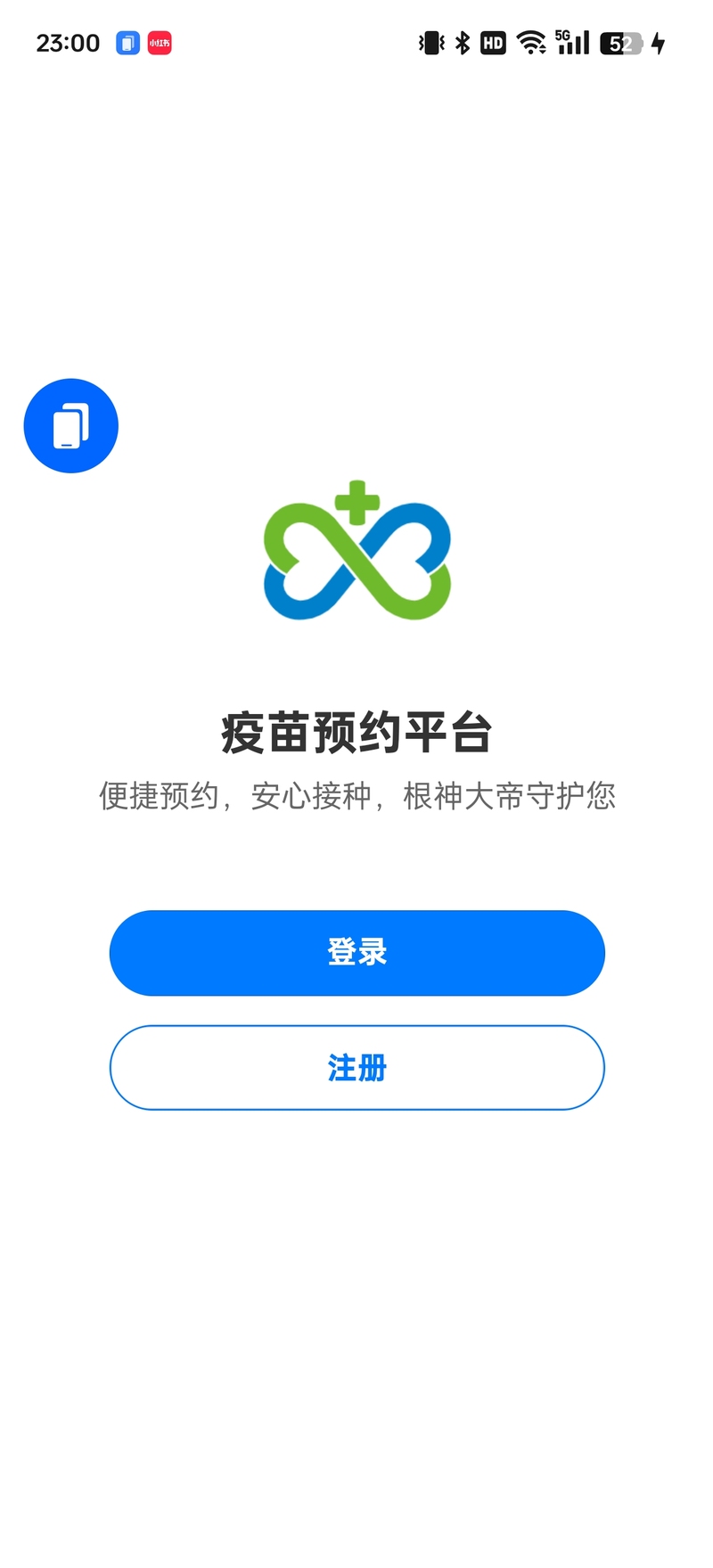Tap the 登录 login button

click(x=356, y=953)
